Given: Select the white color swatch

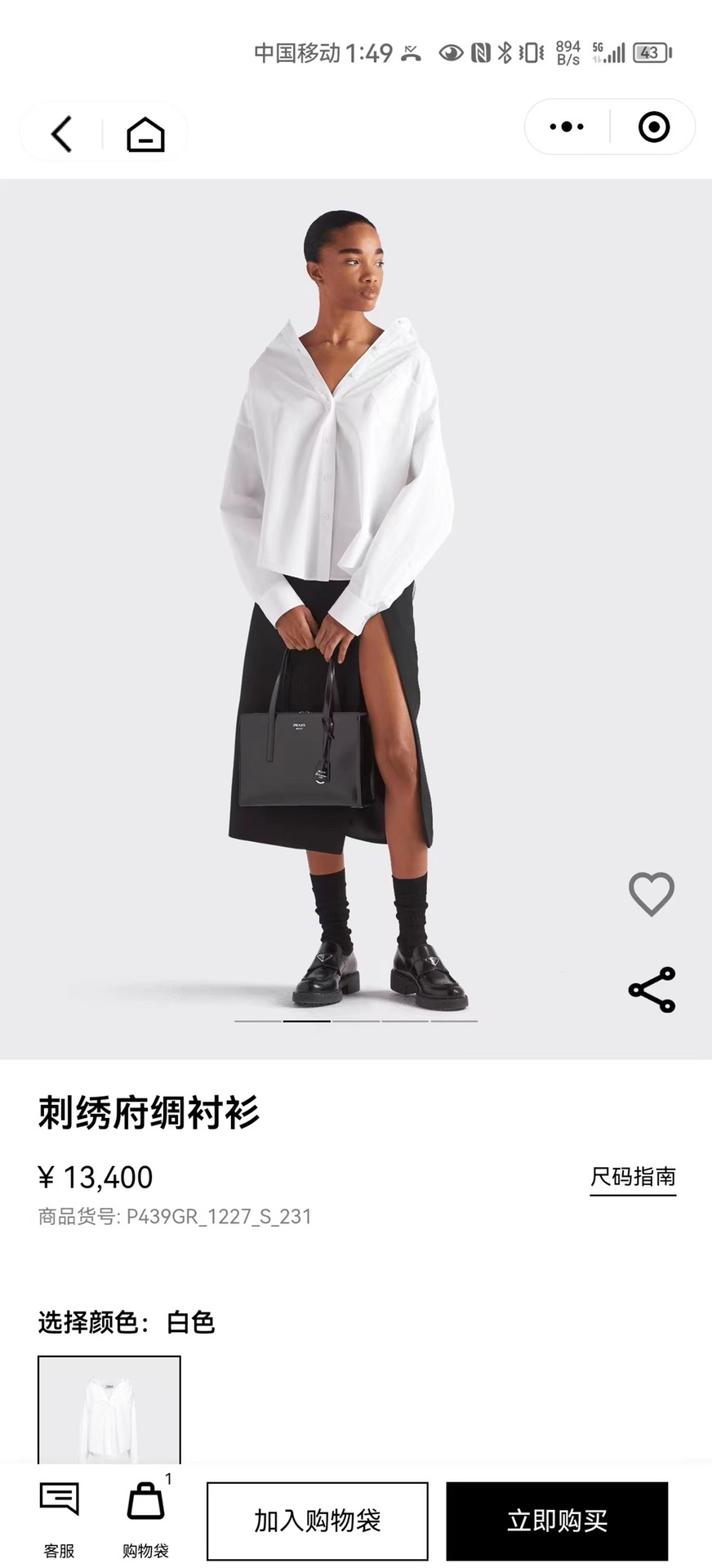Looking at the screenshot, I should pyautogui.click(x=109, y=1410).
